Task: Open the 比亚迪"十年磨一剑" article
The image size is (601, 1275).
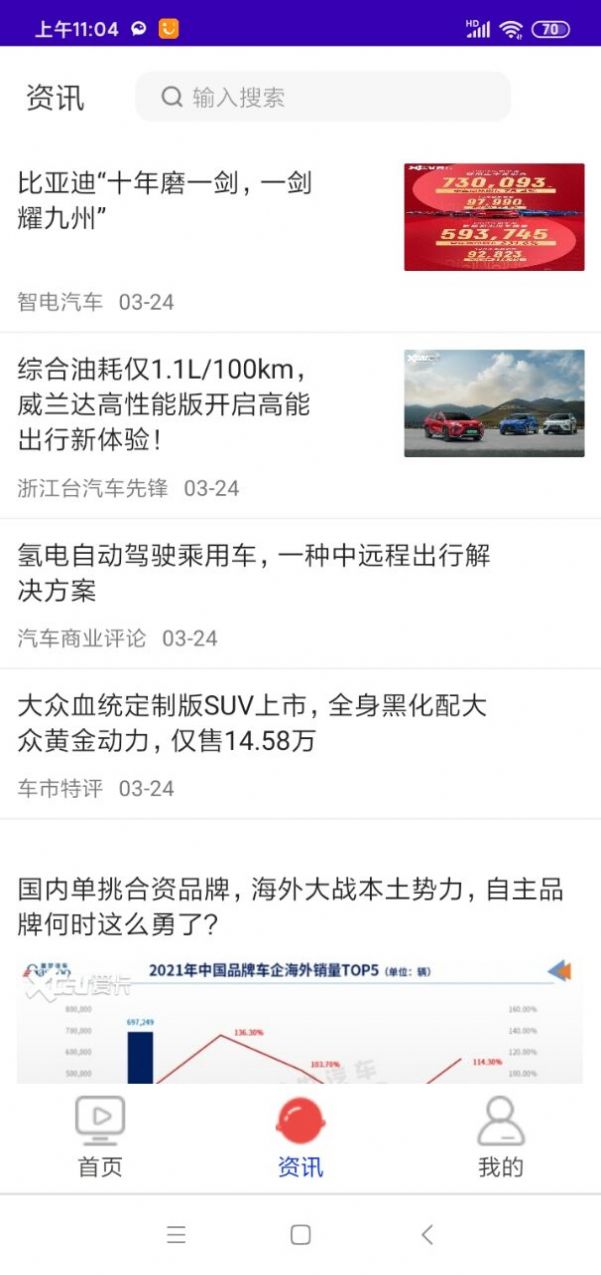Action: point(165,200)
